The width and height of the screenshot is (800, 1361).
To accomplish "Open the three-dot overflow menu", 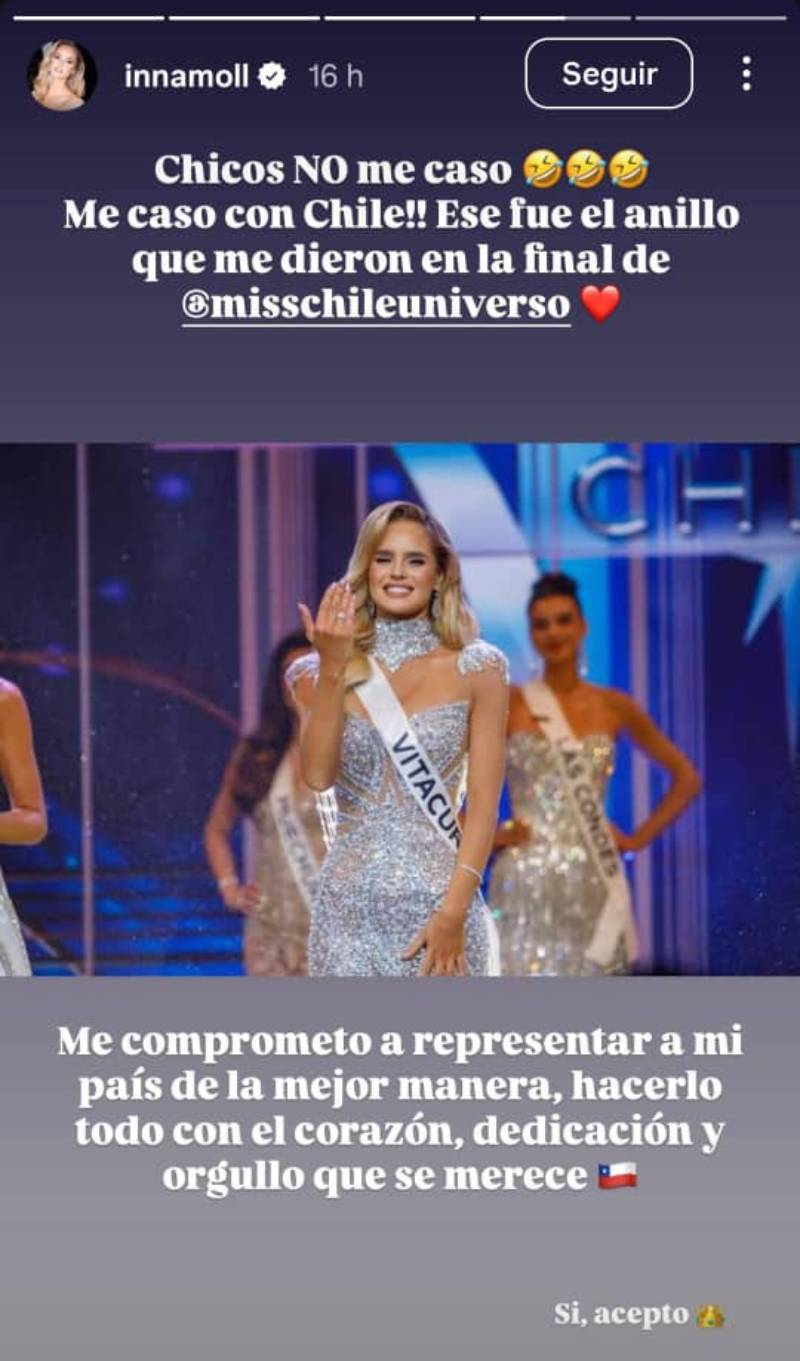I will tap(746, 74).
